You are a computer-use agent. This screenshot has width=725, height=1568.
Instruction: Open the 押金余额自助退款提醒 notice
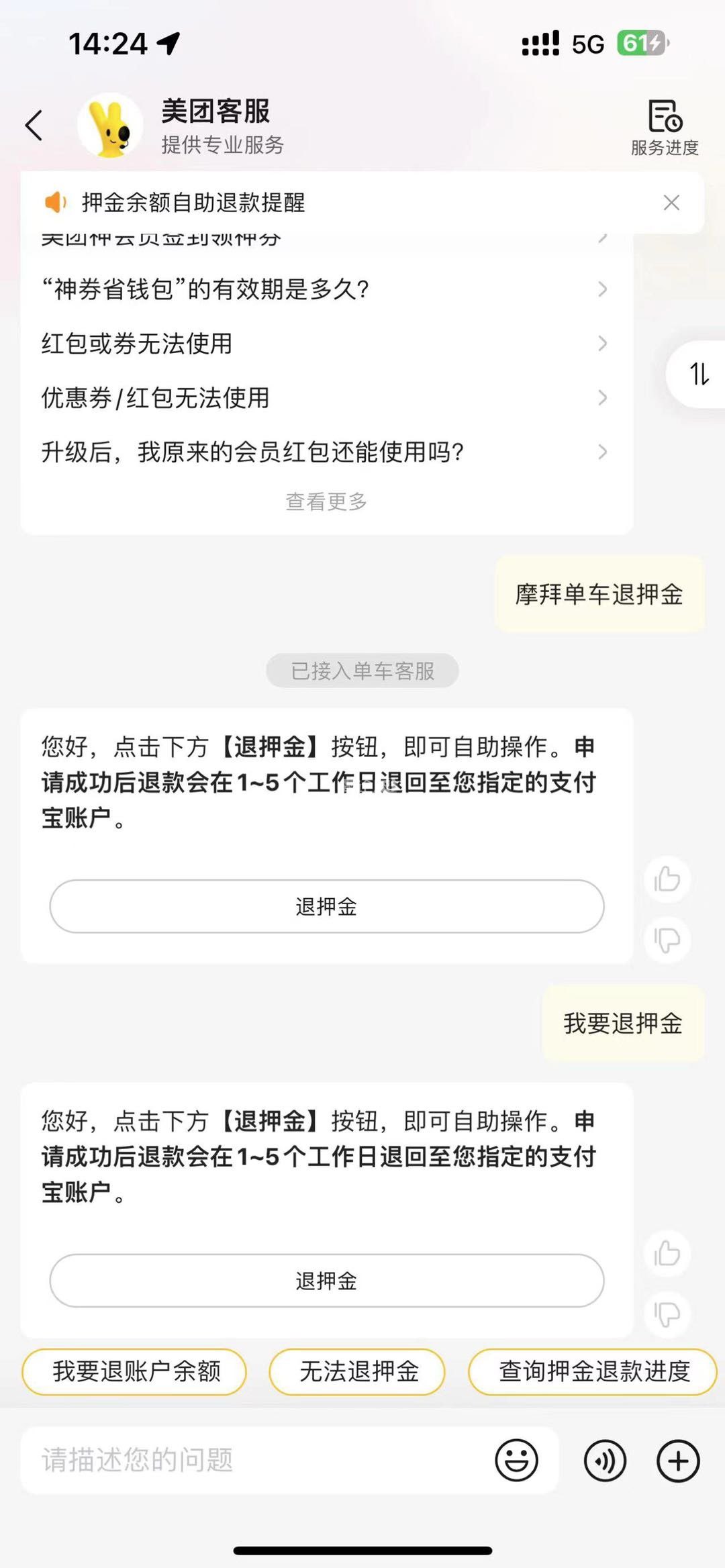193,203
